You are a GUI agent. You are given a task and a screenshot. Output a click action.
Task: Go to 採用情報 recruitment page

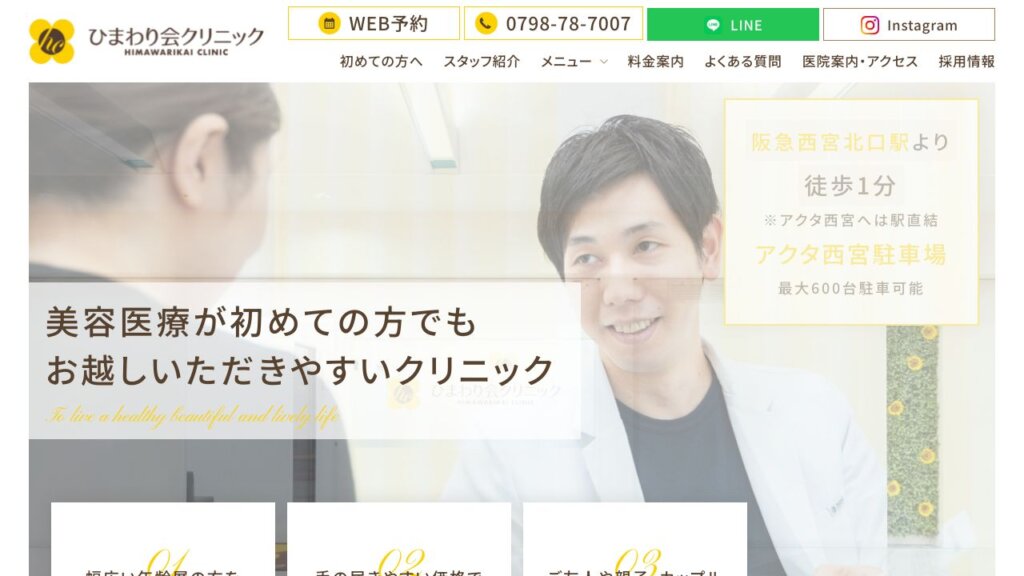[966, 61]
